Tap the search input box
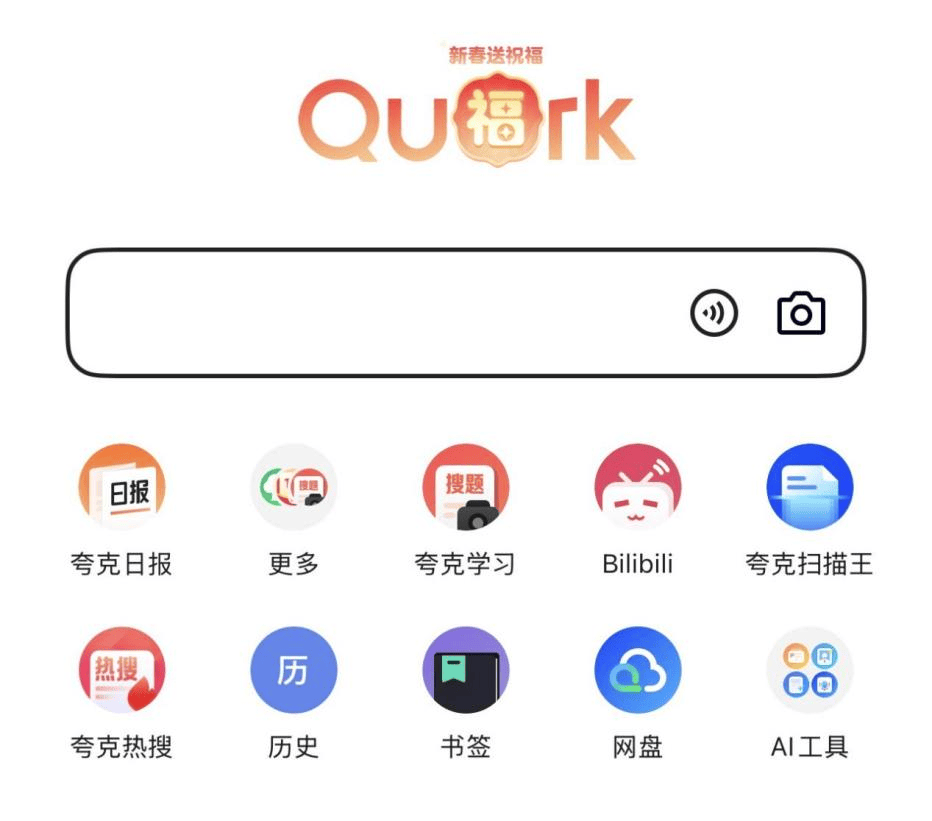 pos(370,313)
